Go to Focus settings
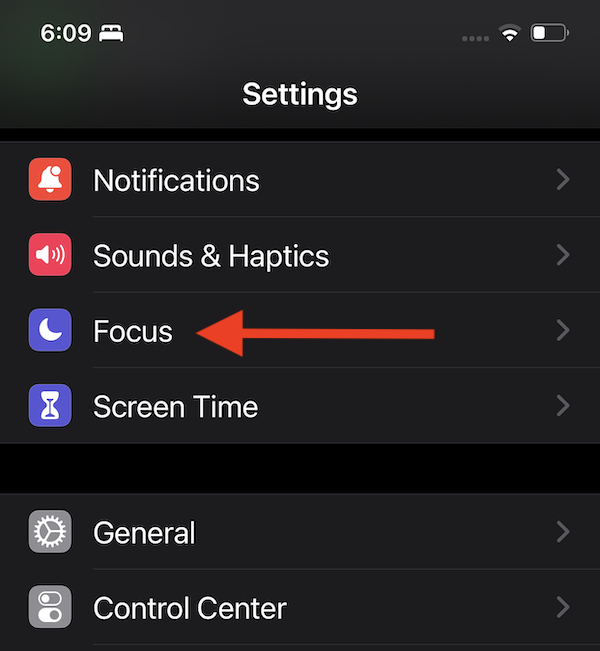The image size is (600, 651). tap(133, 331)
